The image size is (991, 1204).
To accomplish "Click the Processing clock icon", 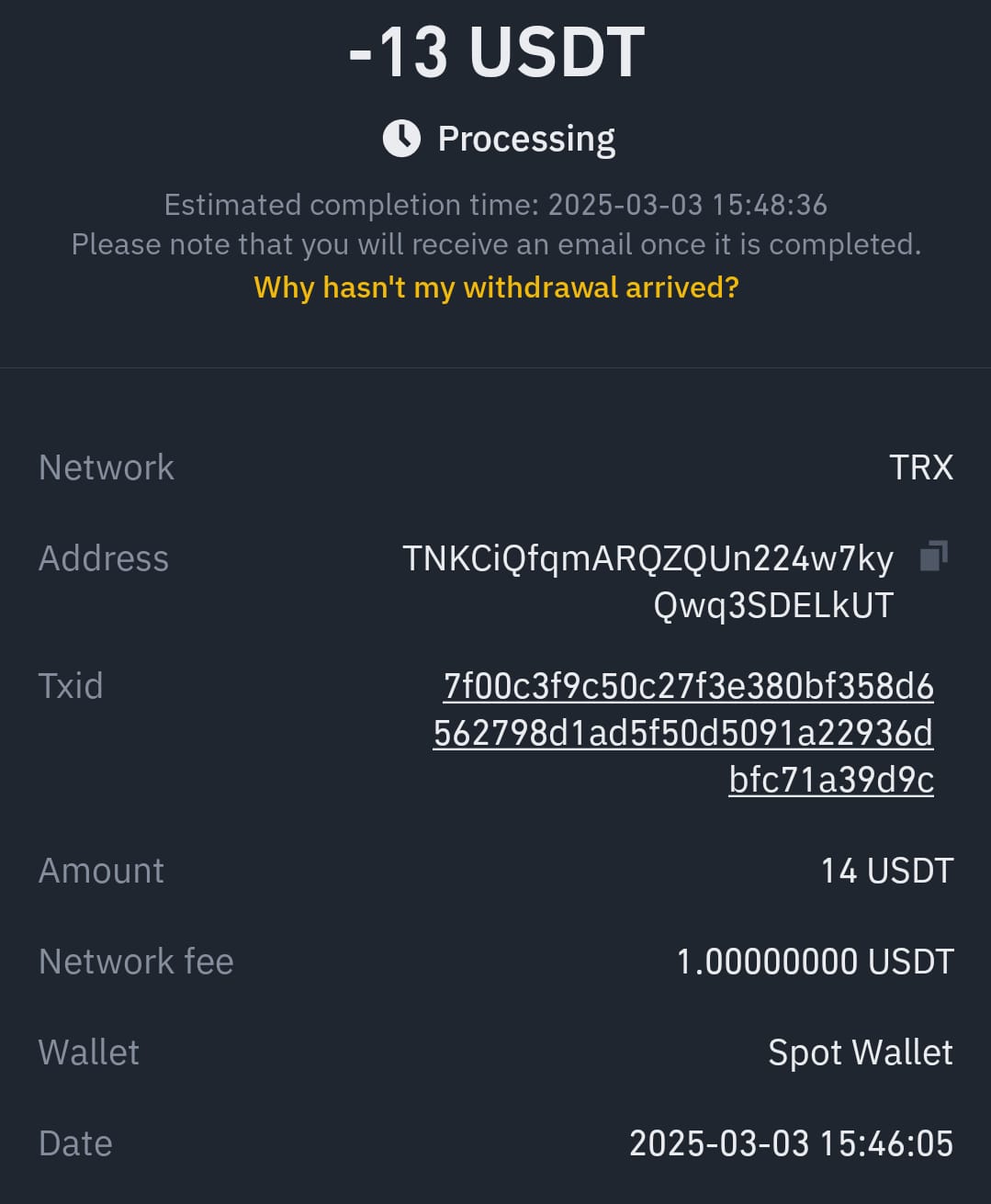I will 401,137.
